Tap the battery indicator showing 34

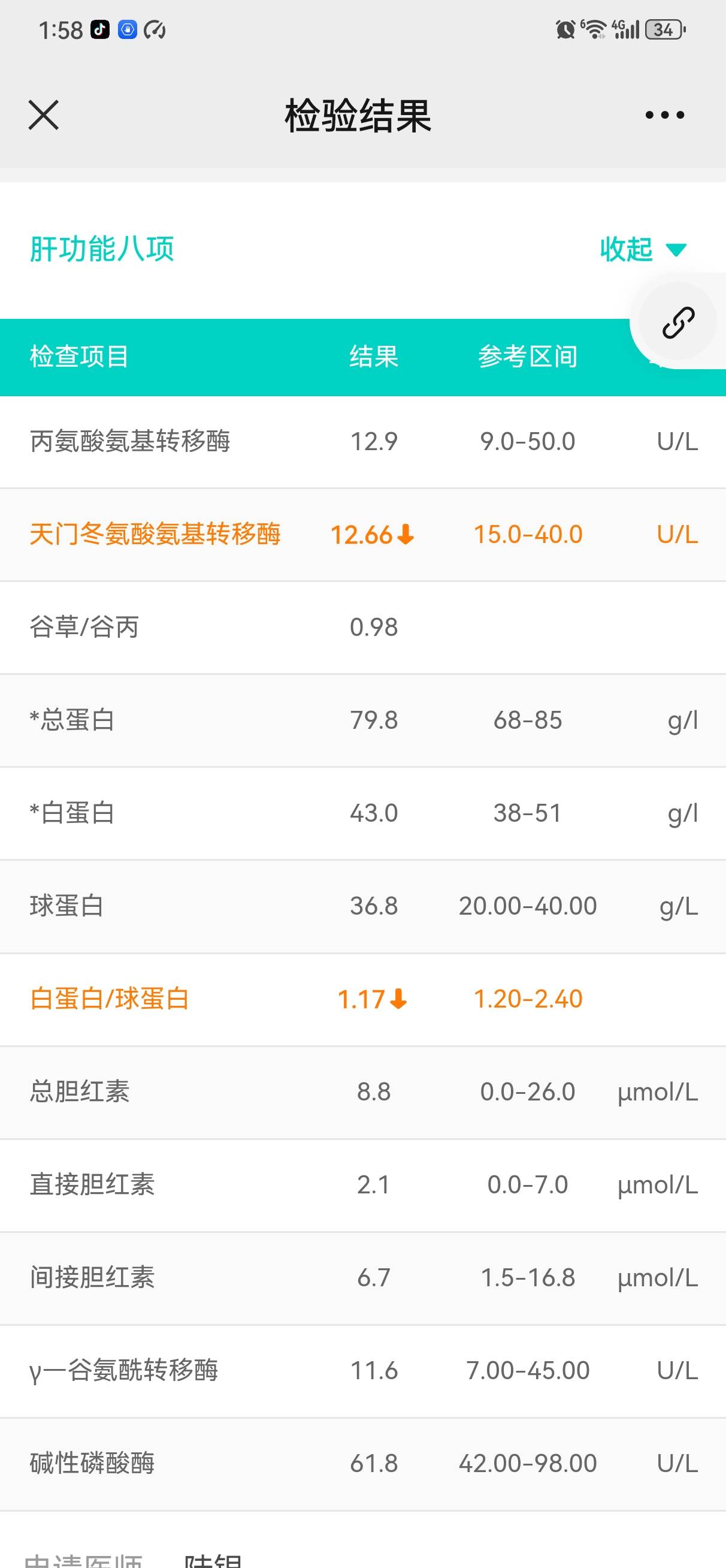click(x=664, y=29)
